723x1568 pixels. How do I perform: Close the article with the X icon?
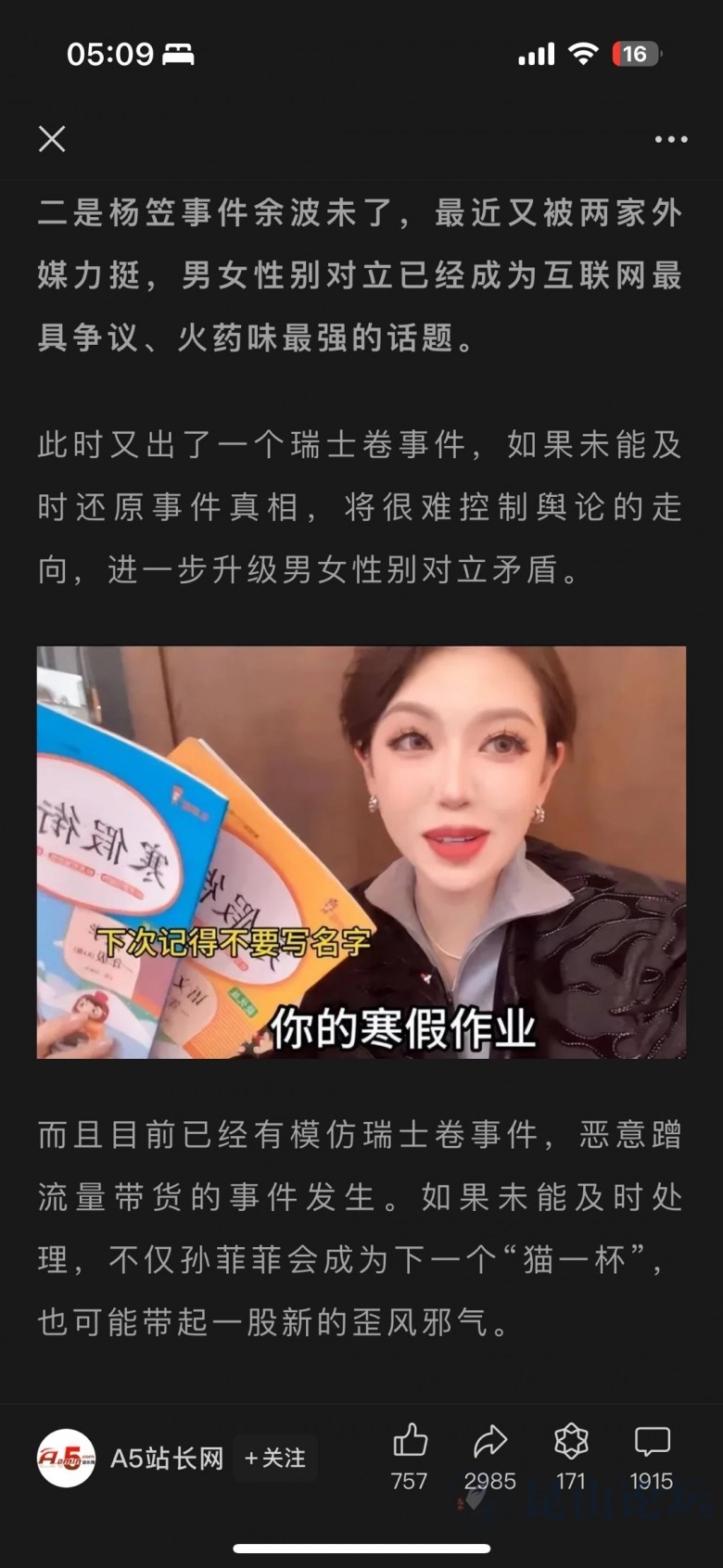point(52,139)
